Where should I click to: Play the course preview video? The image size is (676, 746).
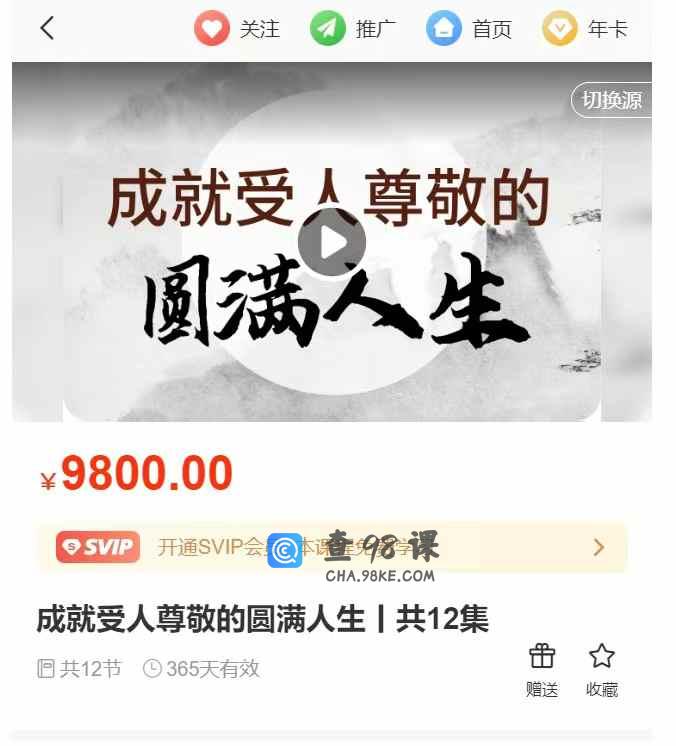pyautogui.click(x=332, y=242)
